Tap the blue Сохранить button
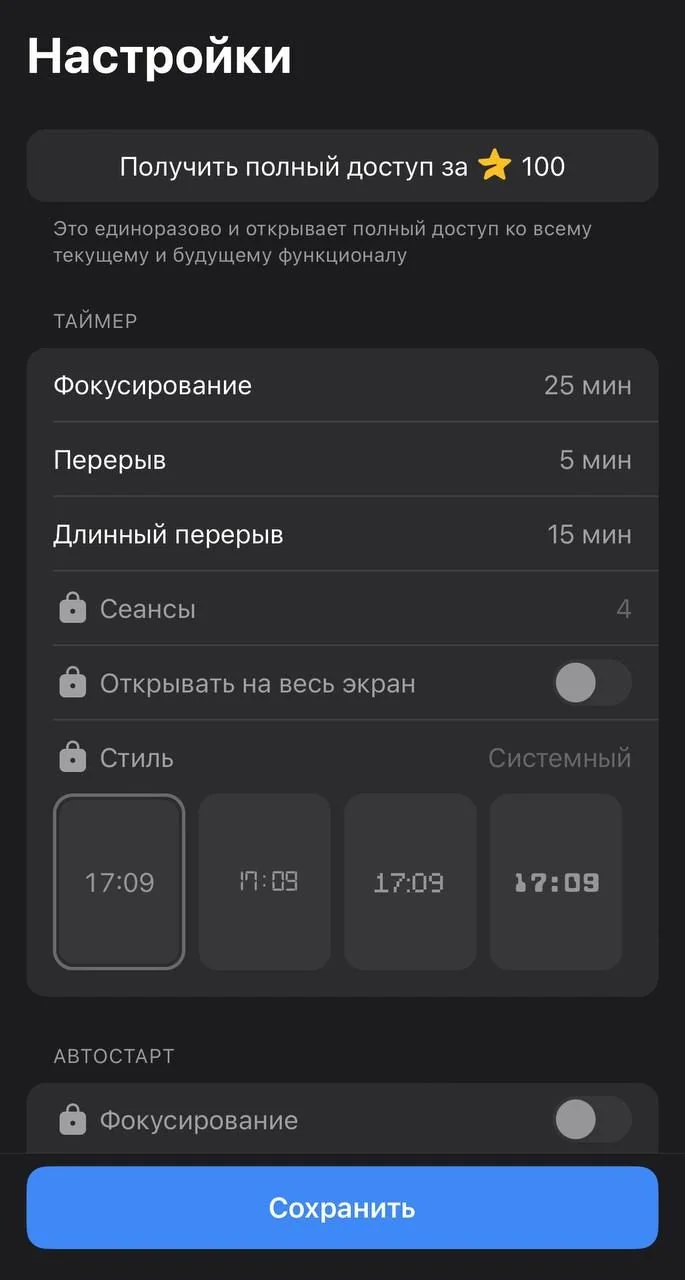 point(342,1208)
